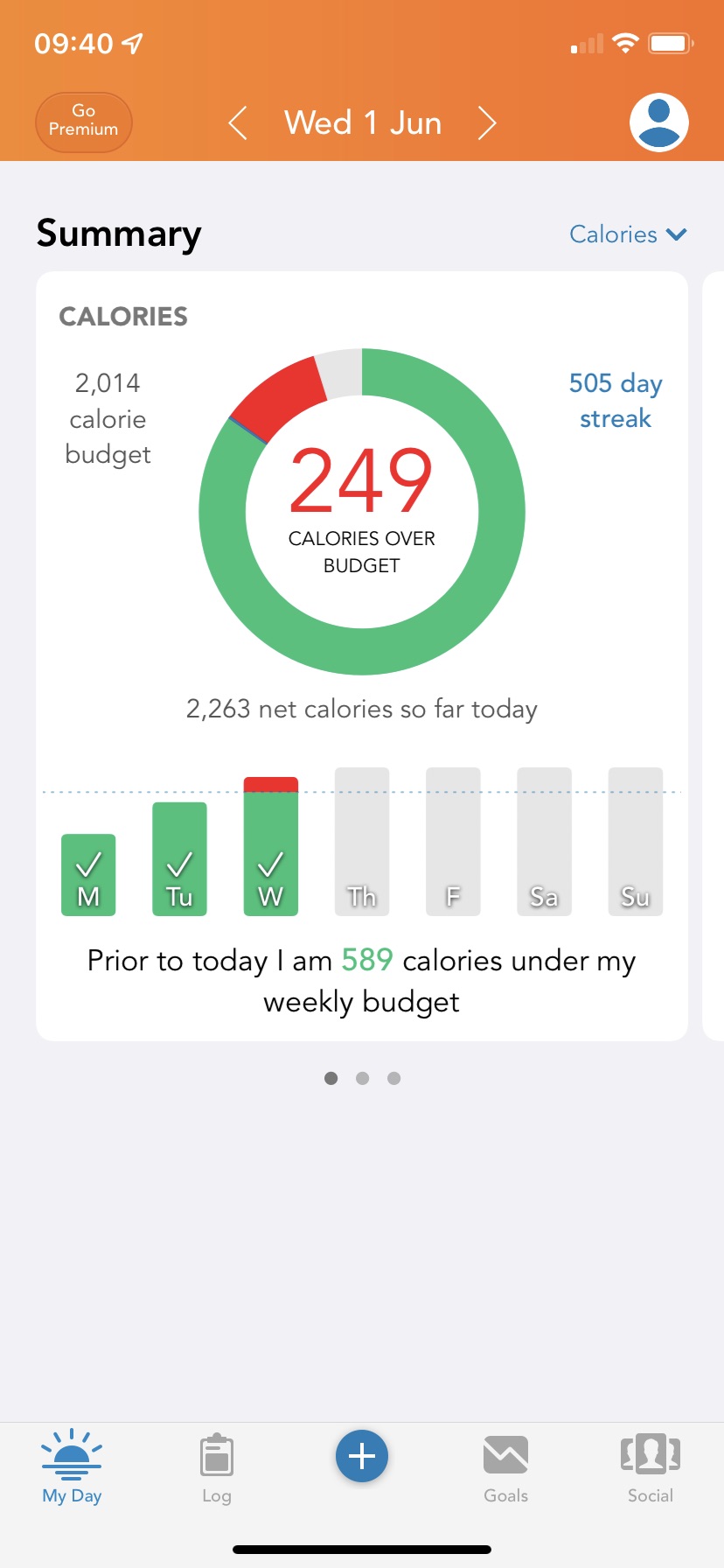Image resolution: width=724 pixels, height=1568 pixels.
Task: Expand the Calories summary dropdown
Action: pos(628,234)
